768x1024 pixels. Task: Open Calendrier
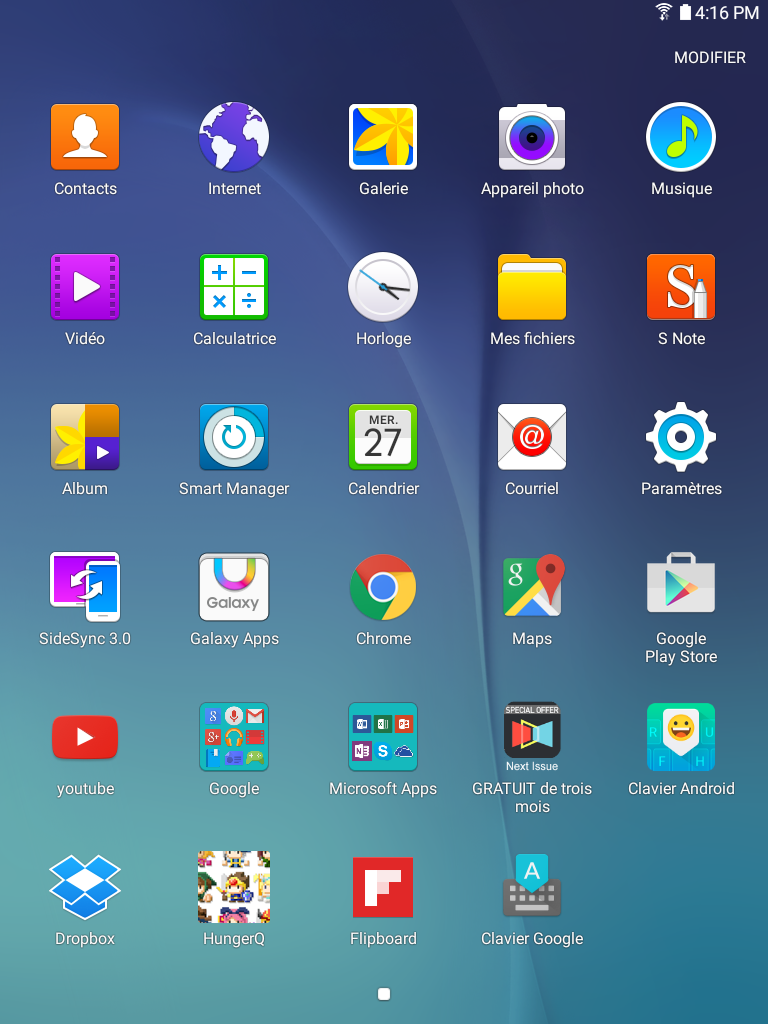click(383, 437)
